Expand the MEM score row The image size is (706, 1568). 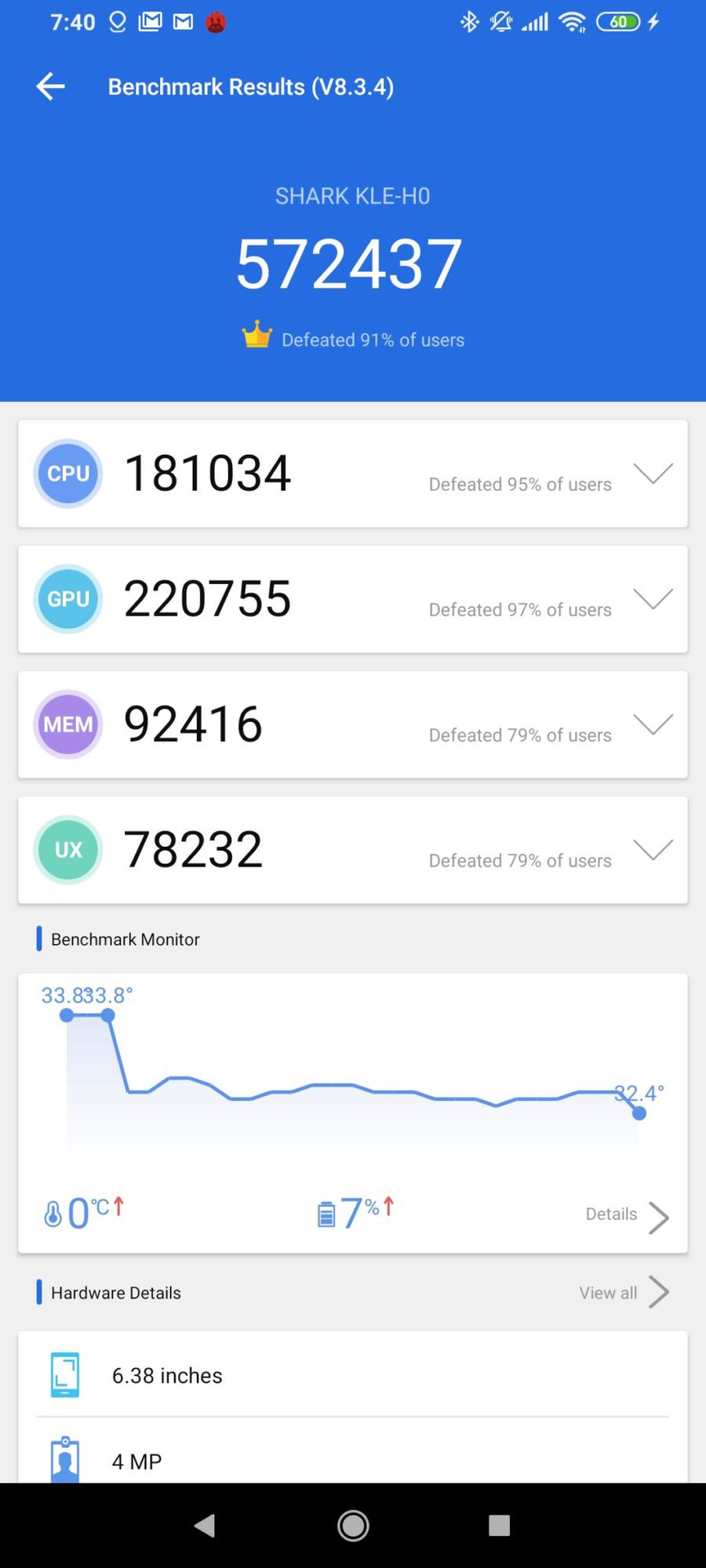[653, 724]
